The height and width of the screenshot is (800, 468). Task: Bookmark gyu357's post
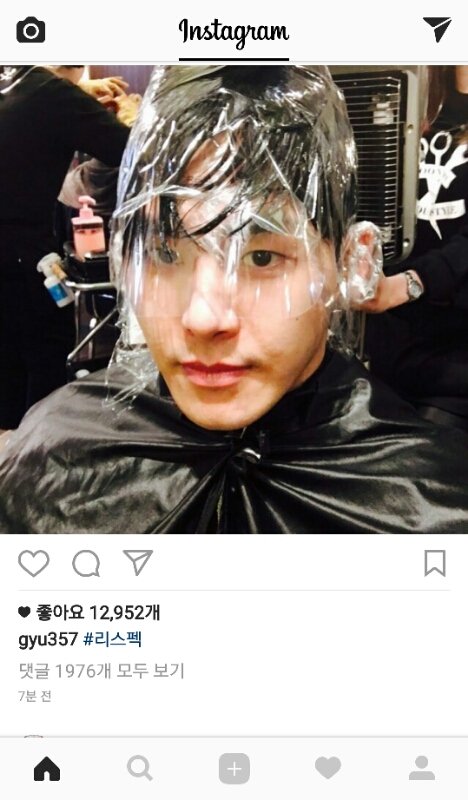435,563
